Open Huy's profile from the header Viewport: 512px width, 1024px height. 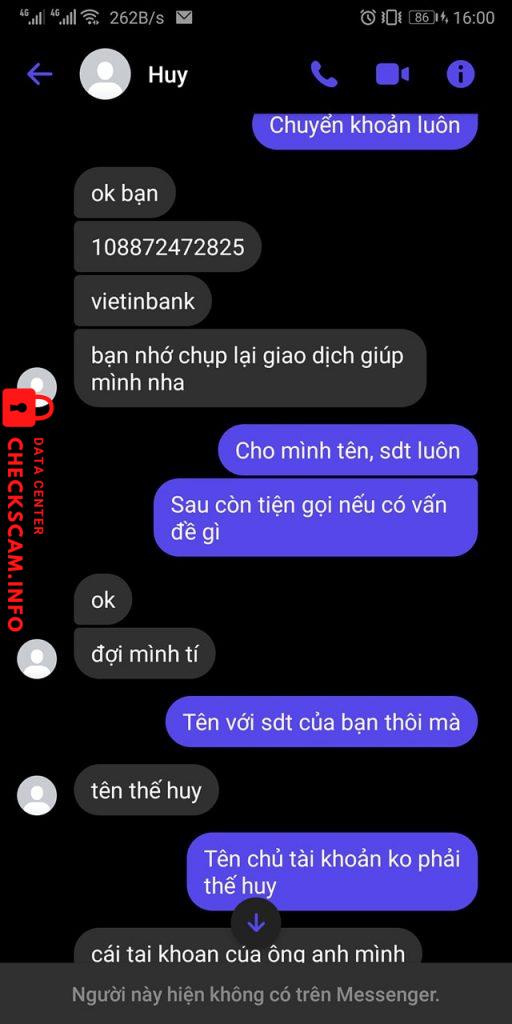pos(134,74)
